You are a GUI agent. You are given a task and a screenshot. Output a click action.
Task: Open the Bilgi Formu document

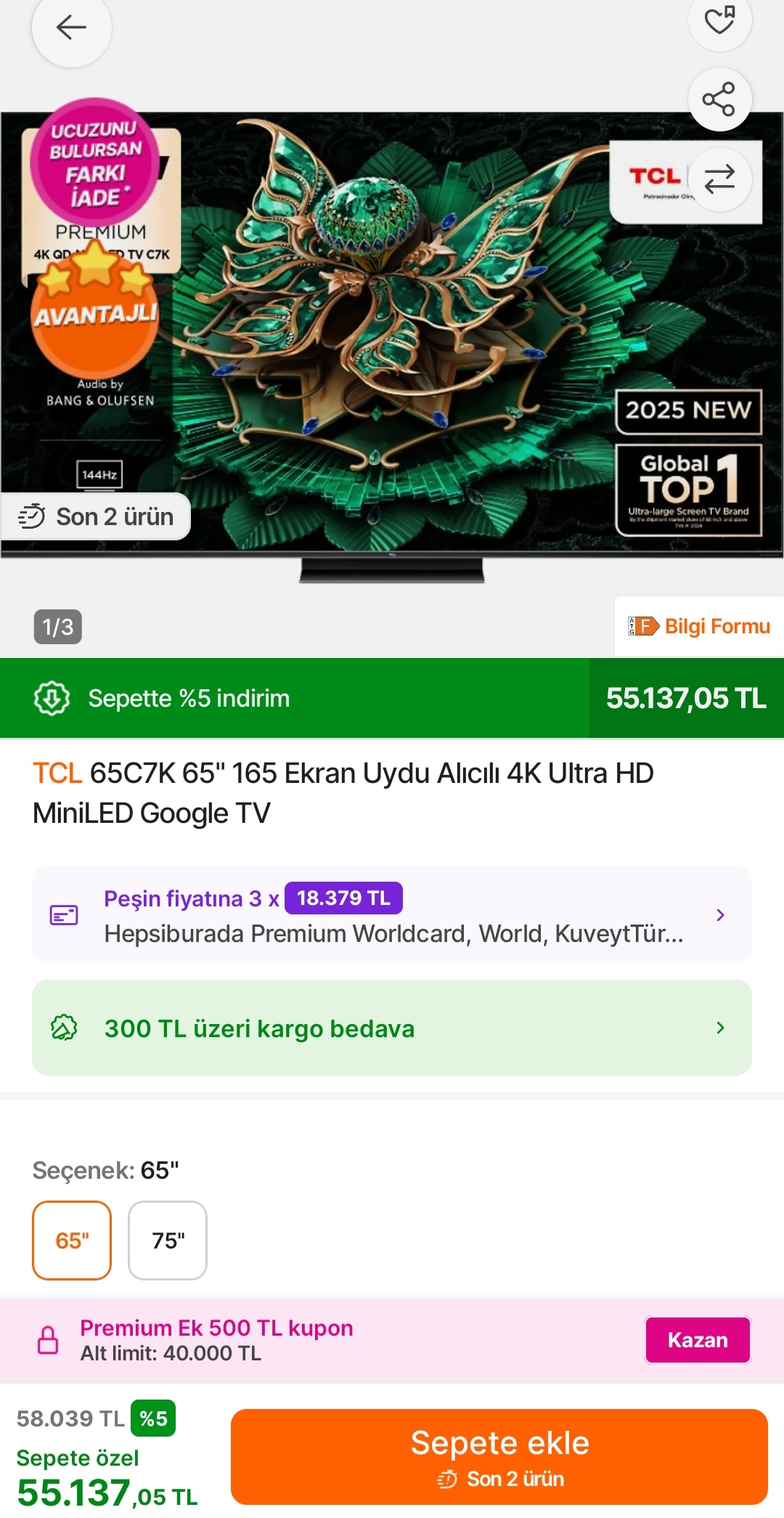[699, 626]
